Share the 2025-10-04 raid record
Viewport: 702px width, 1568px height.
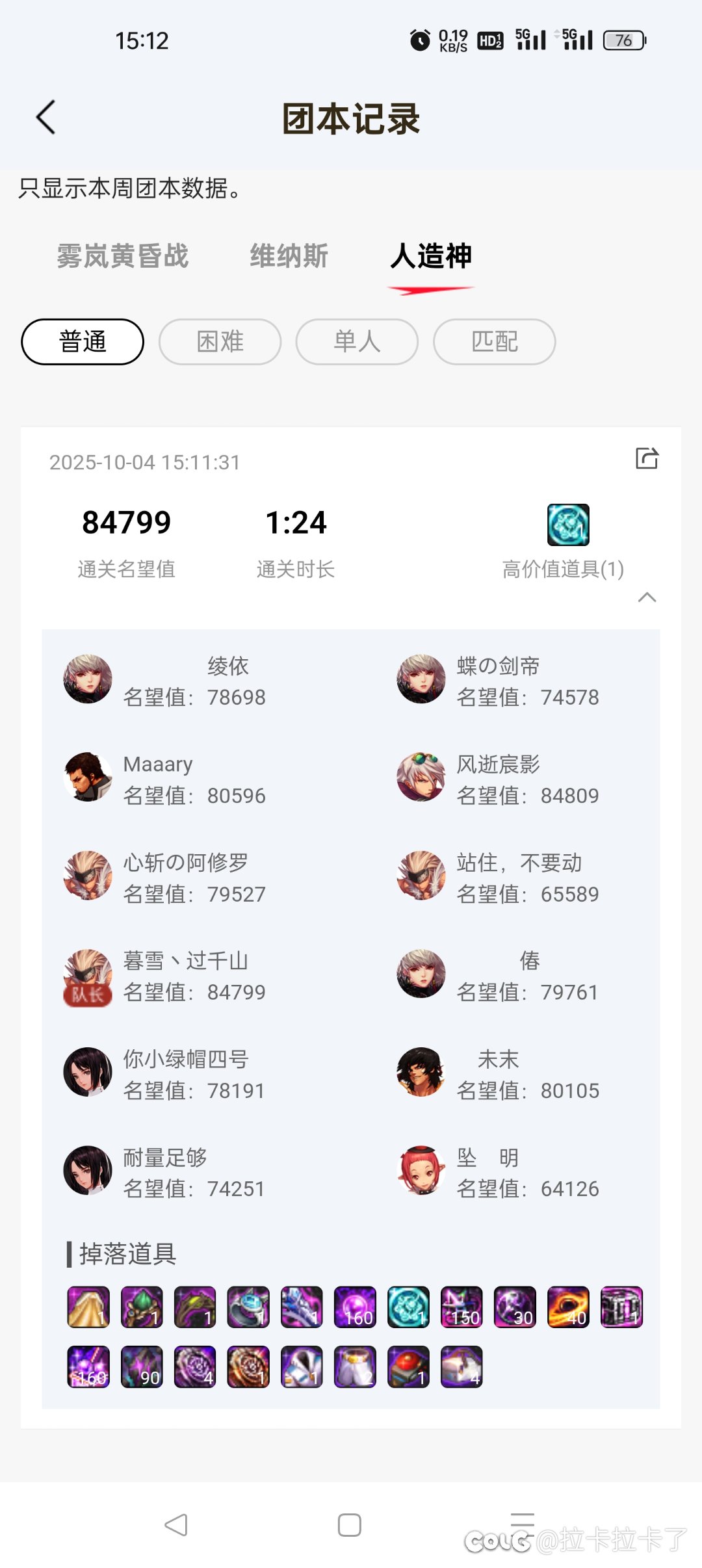click(x=647, y=458)
